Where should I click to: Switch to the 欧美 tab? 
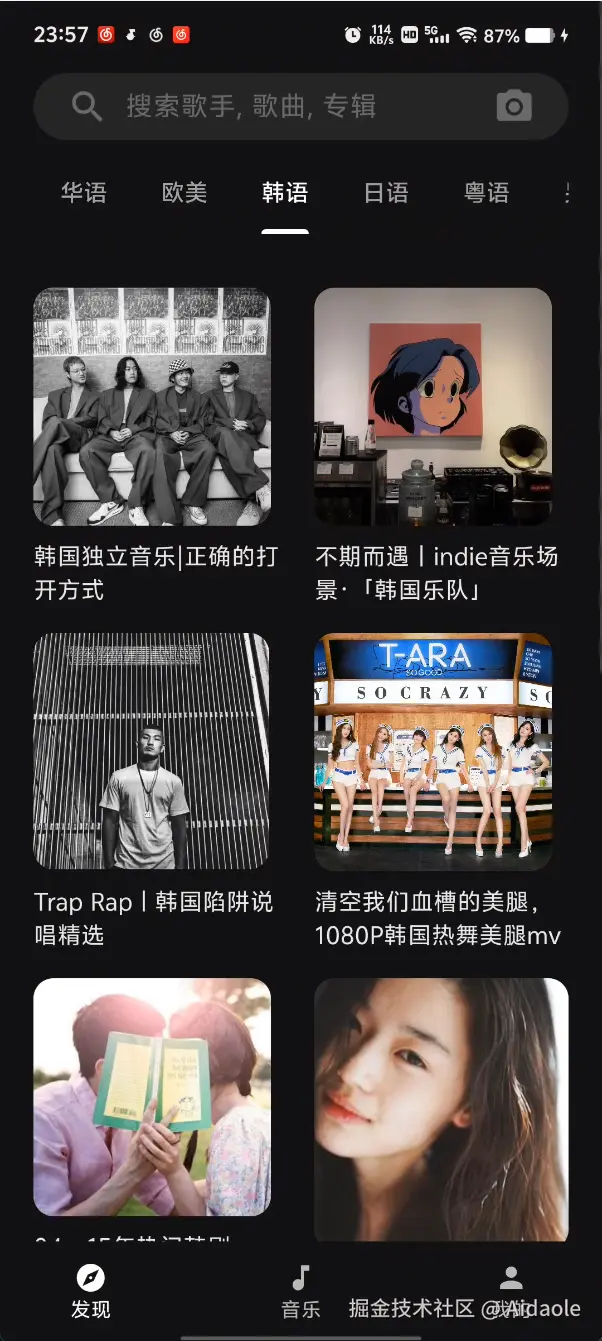[185, 193]
